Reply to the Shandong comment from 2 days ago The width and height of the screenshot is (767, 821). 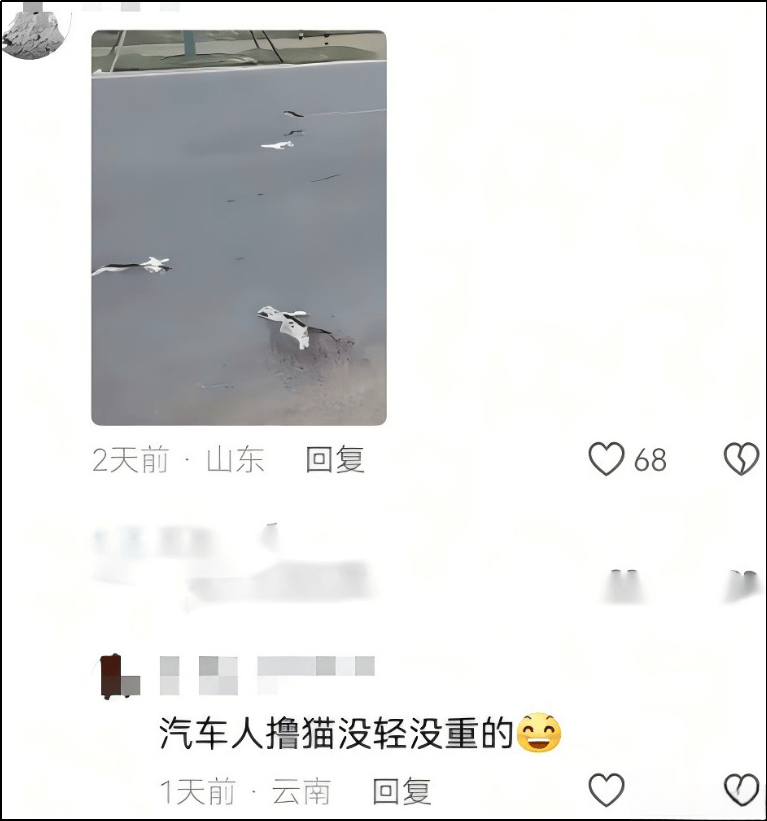click(335, 460)
